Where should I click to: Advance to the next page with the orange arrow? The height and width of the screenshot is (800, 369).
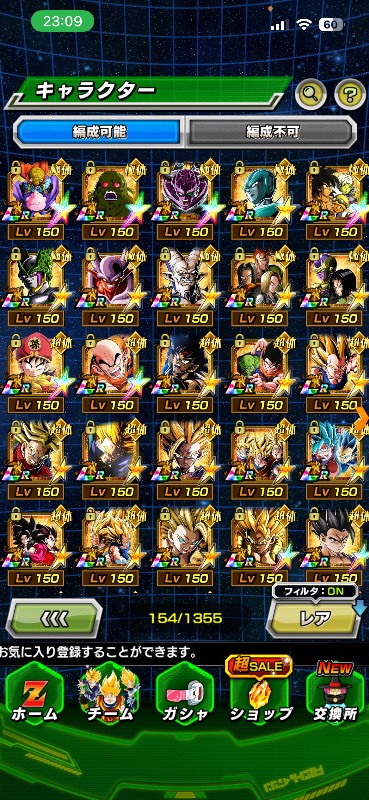point(362,418)
